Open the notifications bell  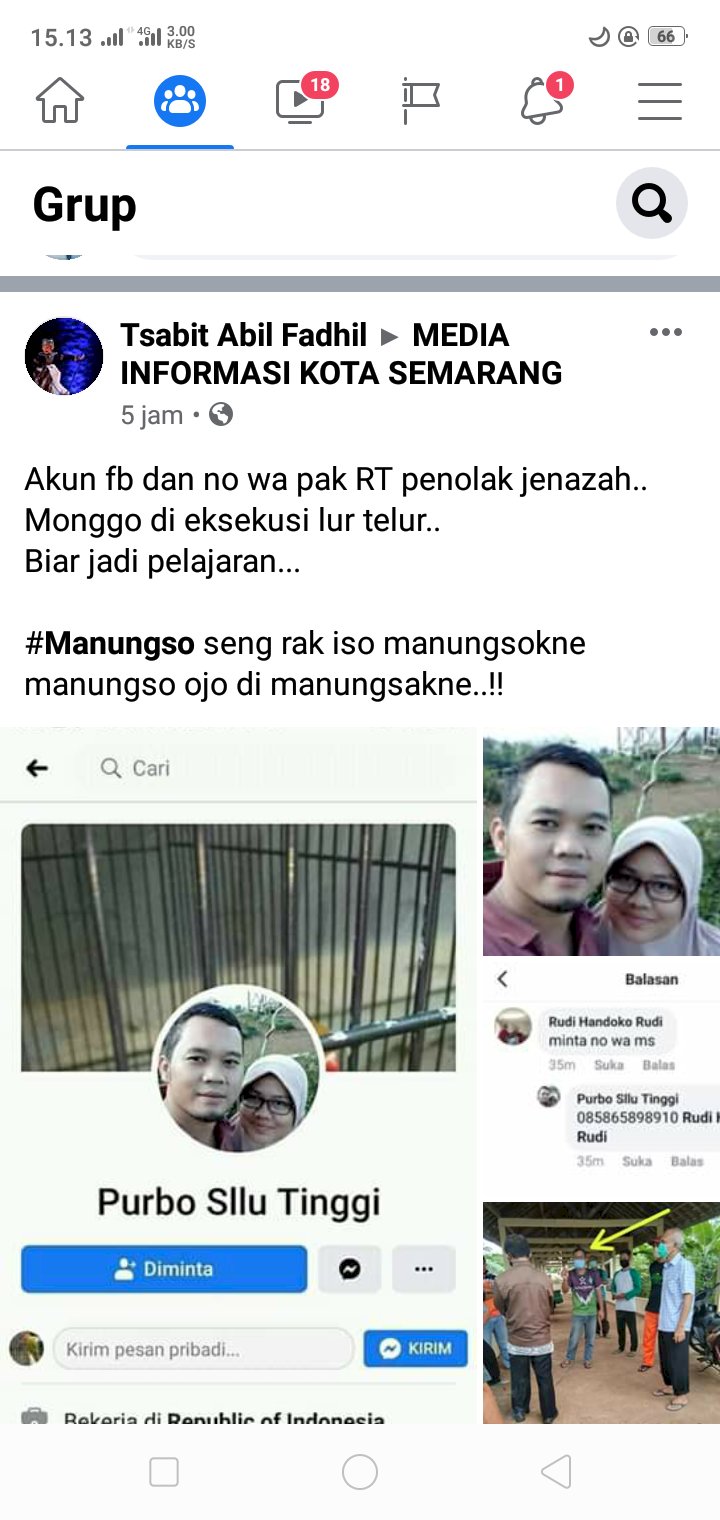541,101
